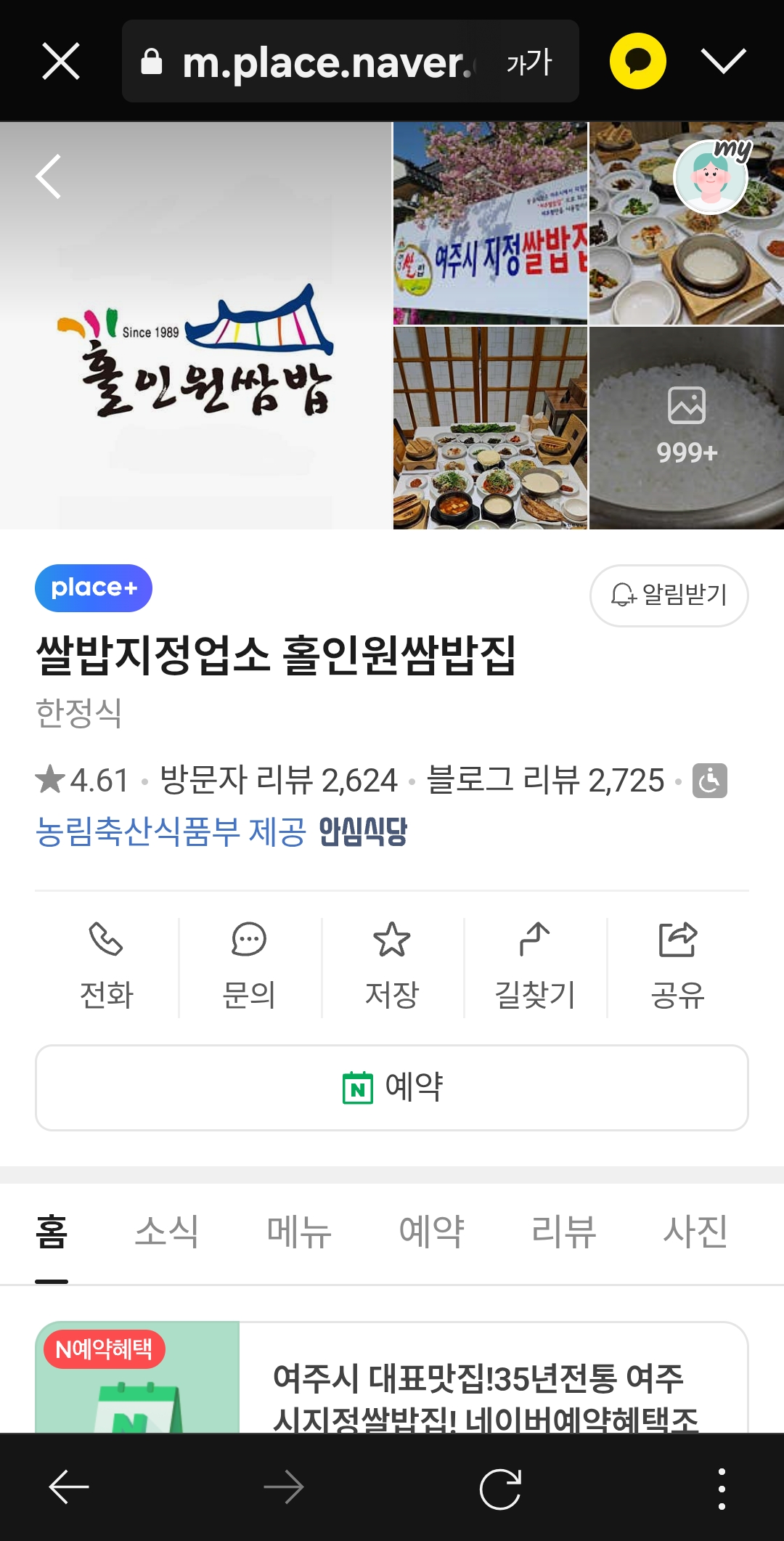Switch to the 메뉴 tab

[299, 1232]
